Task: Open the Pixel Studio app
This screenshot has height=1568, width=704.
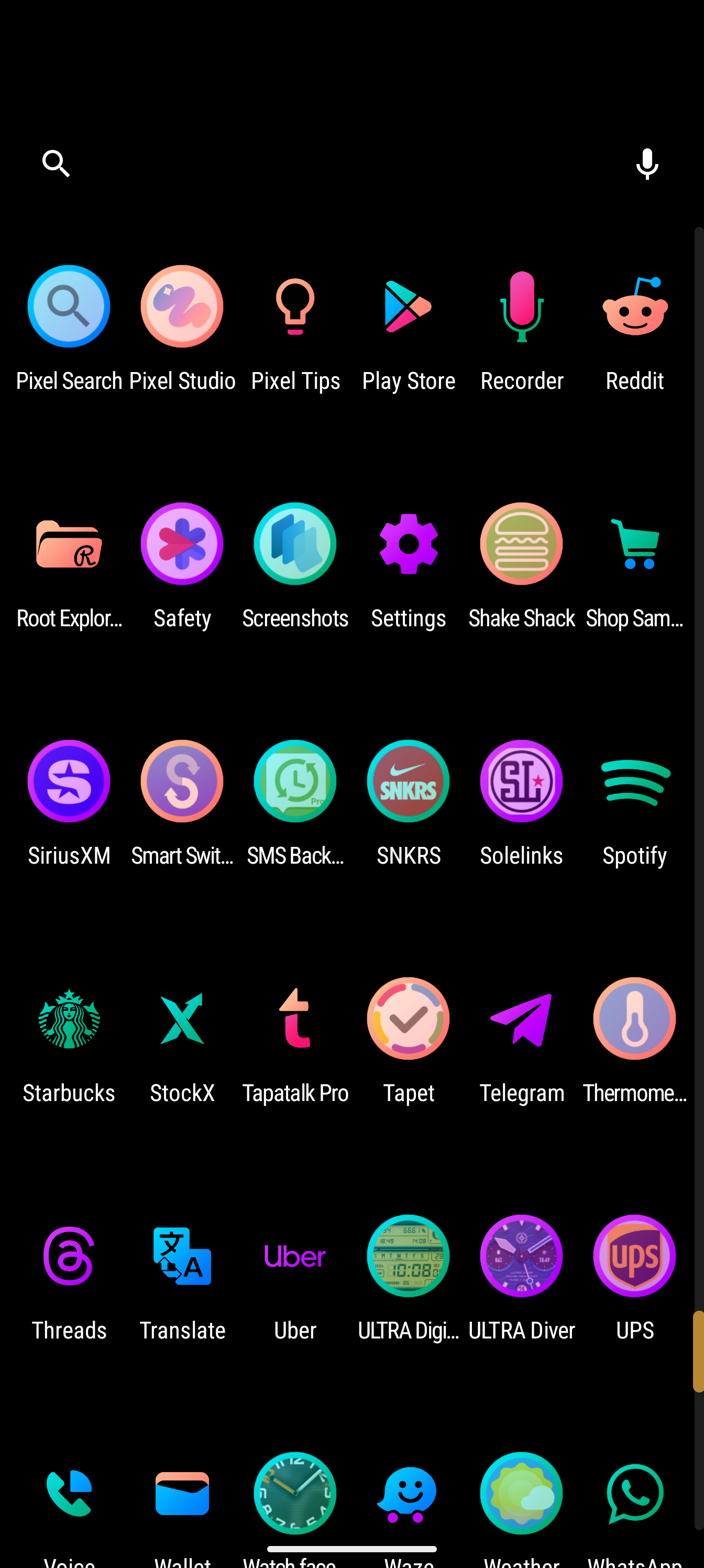Action: click(x=182, y=308)
